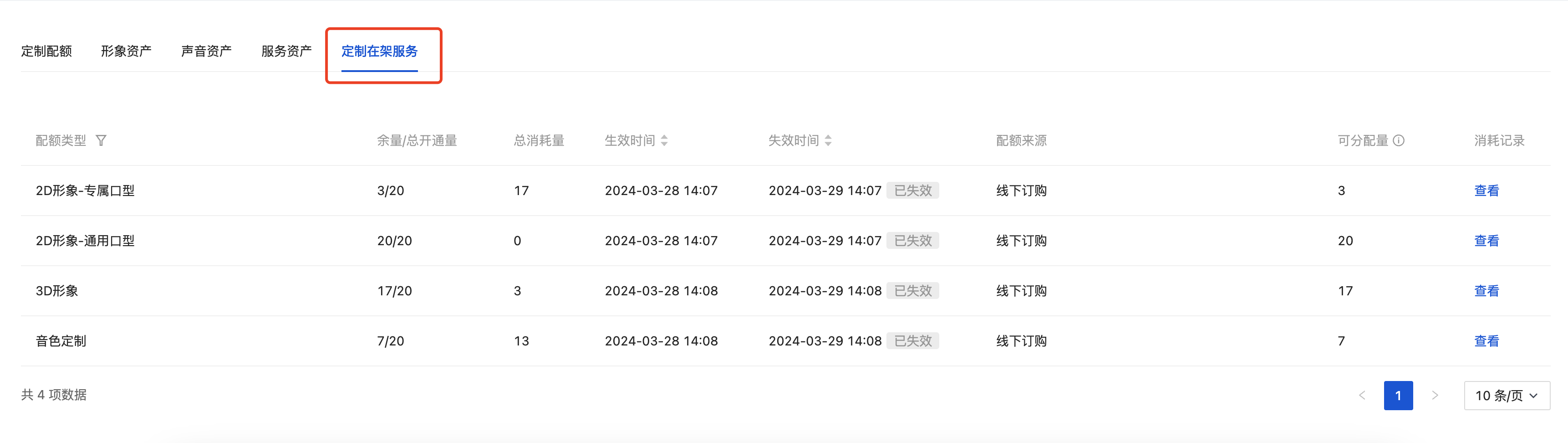Viewport: 1568px width, 443px height.
Task: Select the 定制在架服务 tab
Action: click(379, 51)
